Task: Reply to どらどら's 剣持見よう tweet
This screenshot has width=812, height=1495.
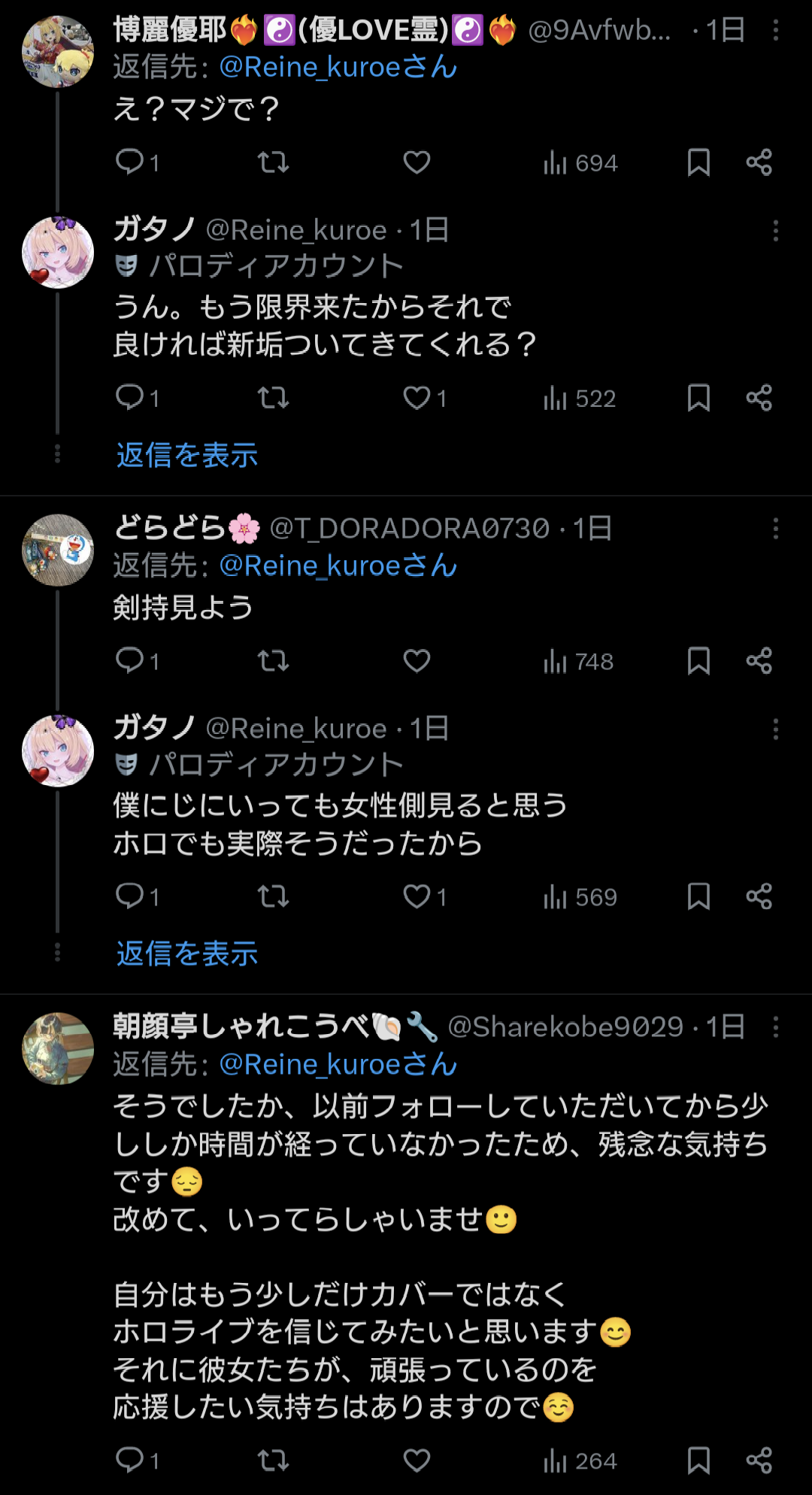Action: pos(130,661)
